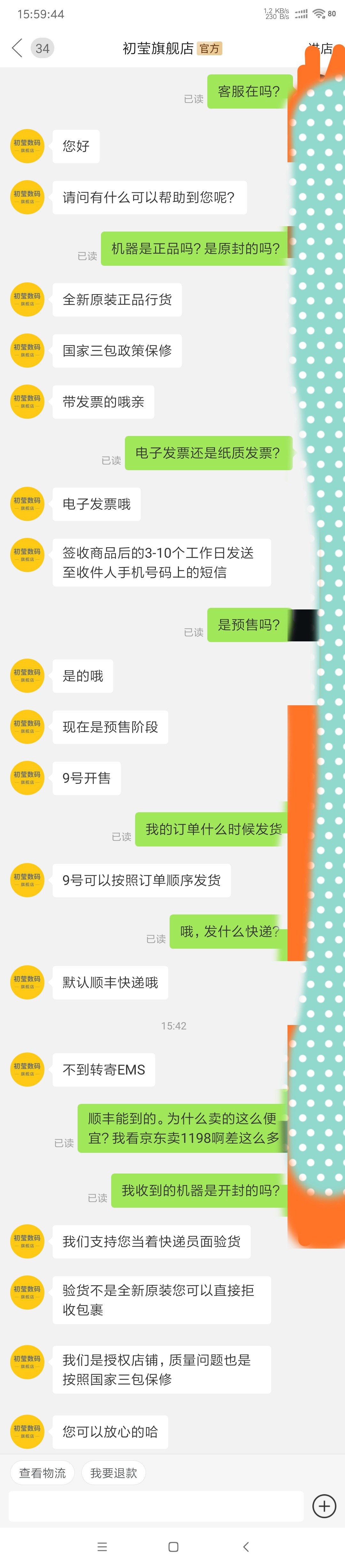This screenshot has height=1568, width=345.
Task: Tap 查看物流 to check logistics
Action: [42, 1472]
